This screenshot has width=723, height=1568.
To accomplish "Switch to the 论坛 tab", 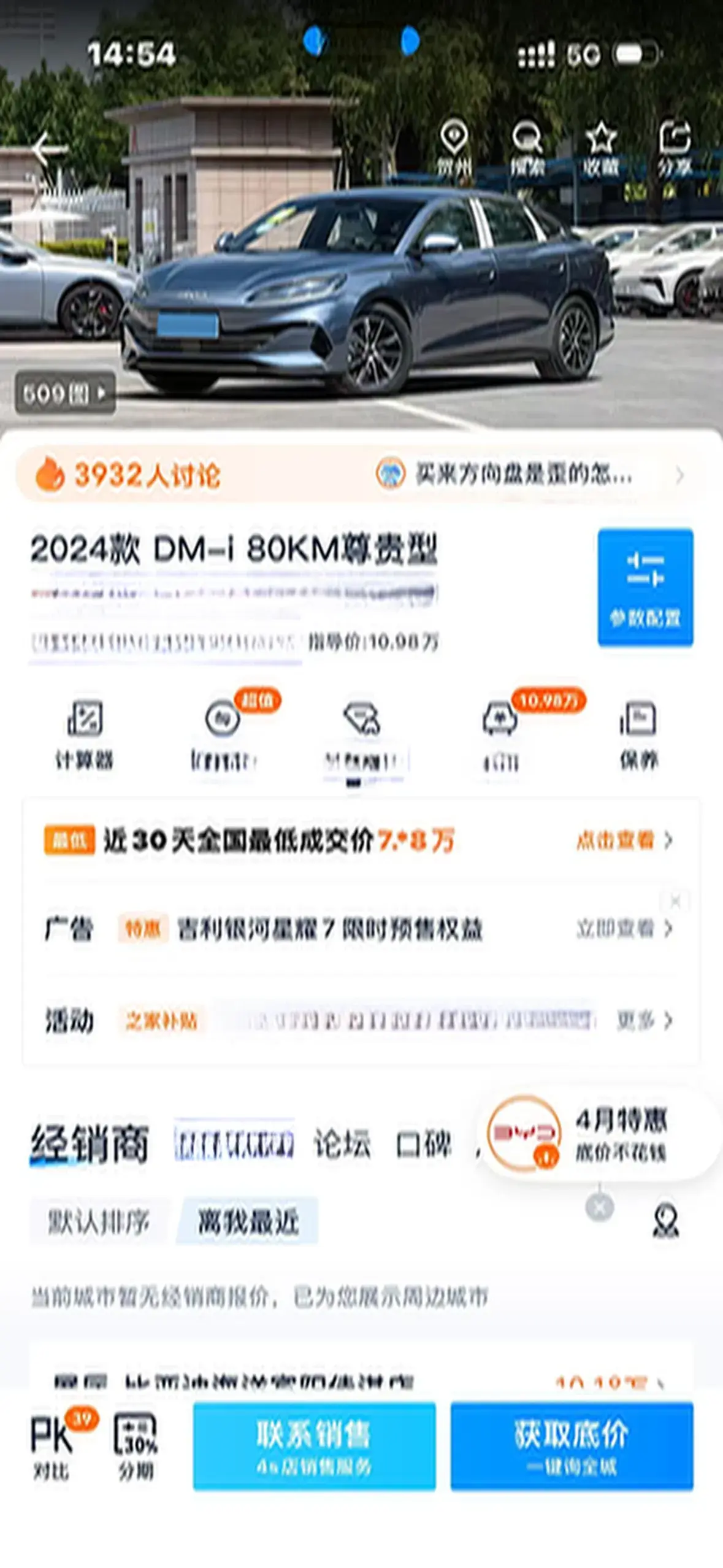I will click(342, 1143).
